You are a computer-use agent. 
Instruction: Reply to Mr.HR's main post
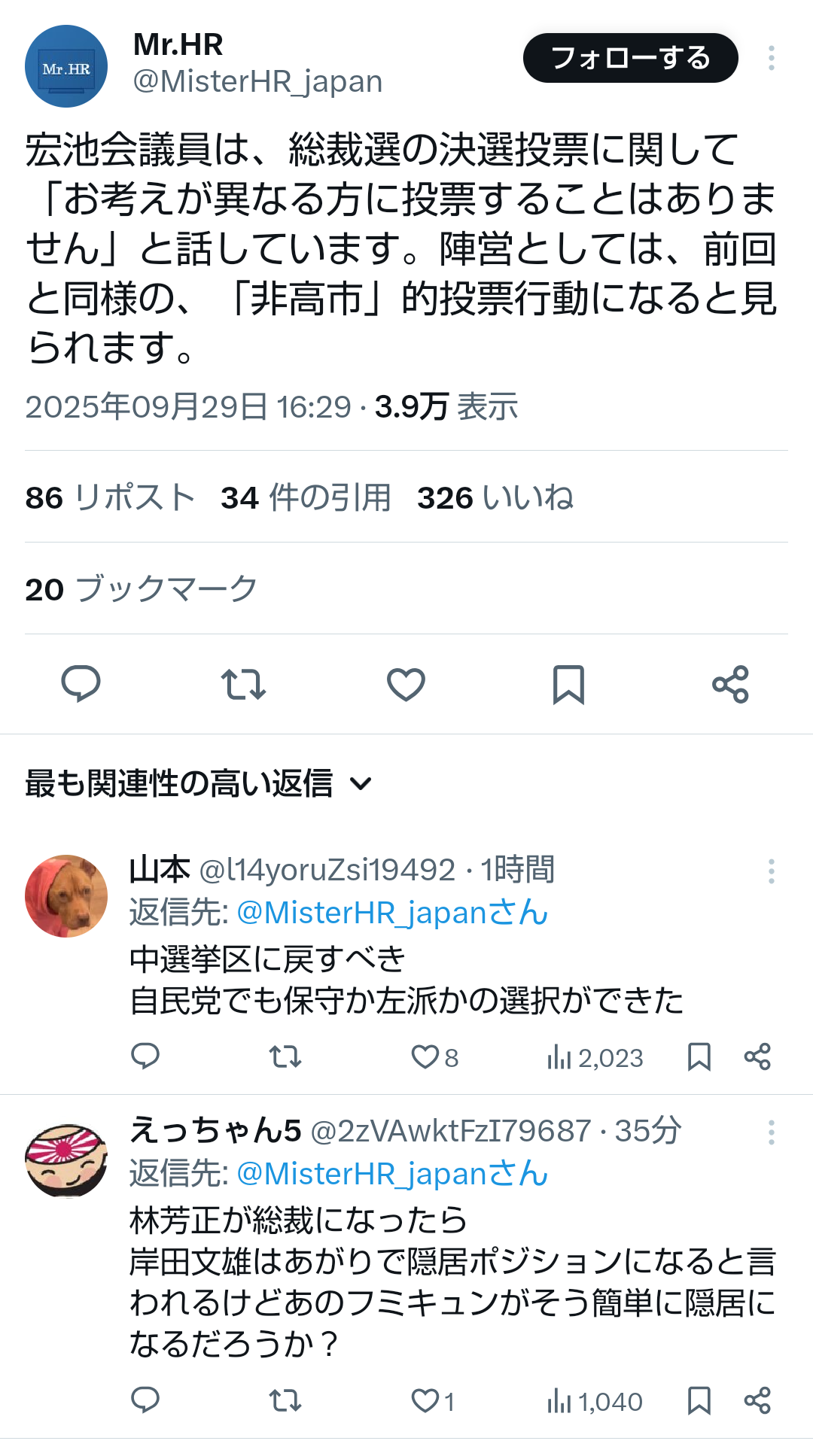(81, 684)
